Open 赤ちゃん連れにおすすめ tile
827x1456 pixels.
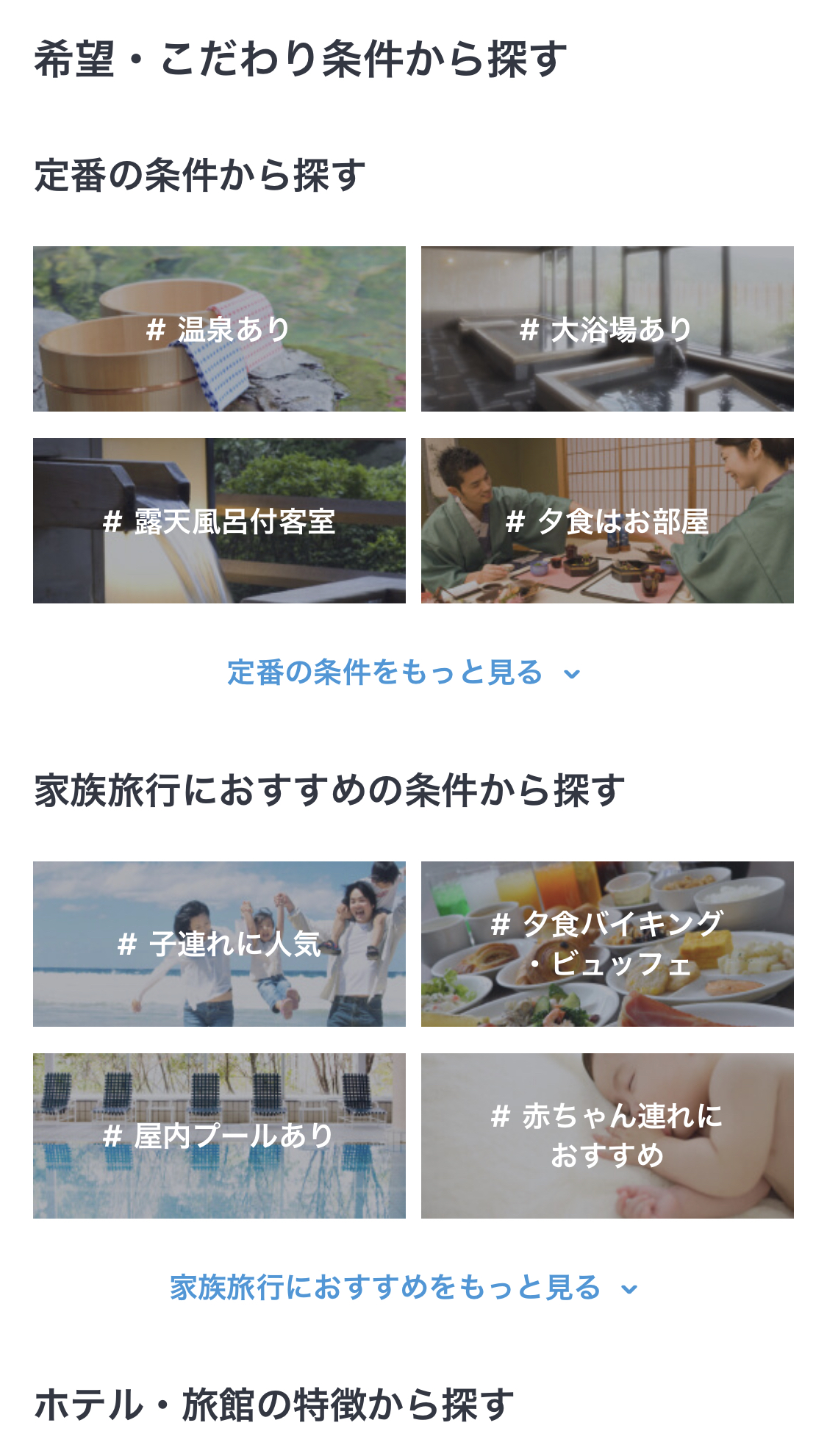click(x=607, y=1136)
